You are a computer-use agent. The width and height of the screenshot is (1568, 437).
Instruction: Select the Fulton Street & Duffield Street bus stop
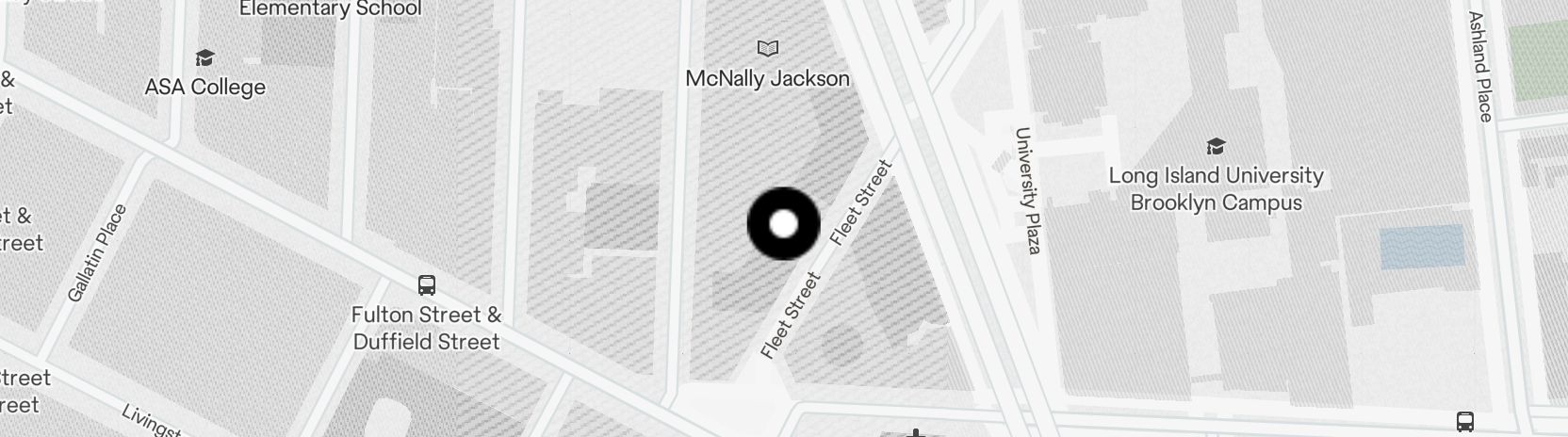pyautogui.click(x=426, y=284)
